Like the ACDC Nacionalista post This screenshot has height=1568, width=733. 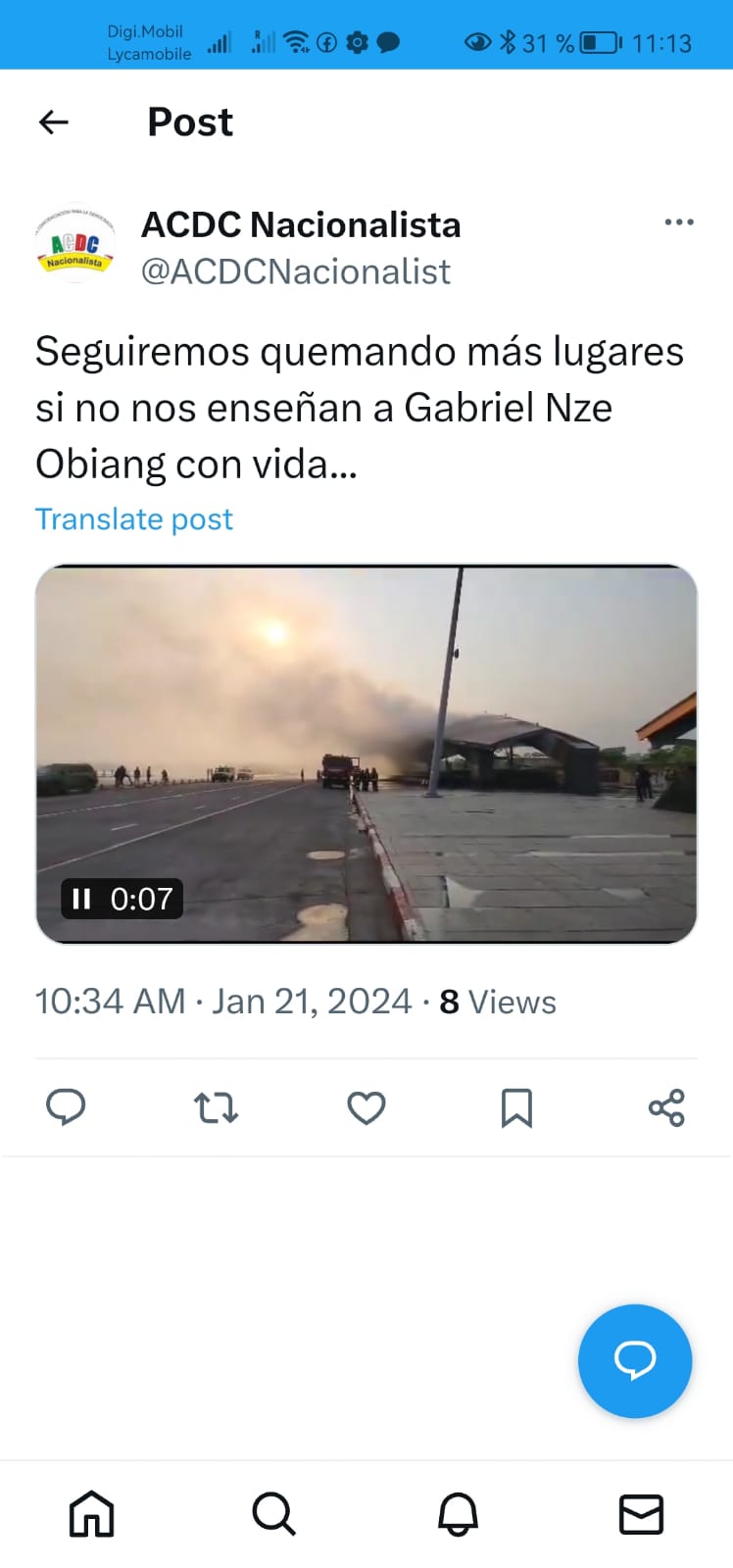point(366,1107)
